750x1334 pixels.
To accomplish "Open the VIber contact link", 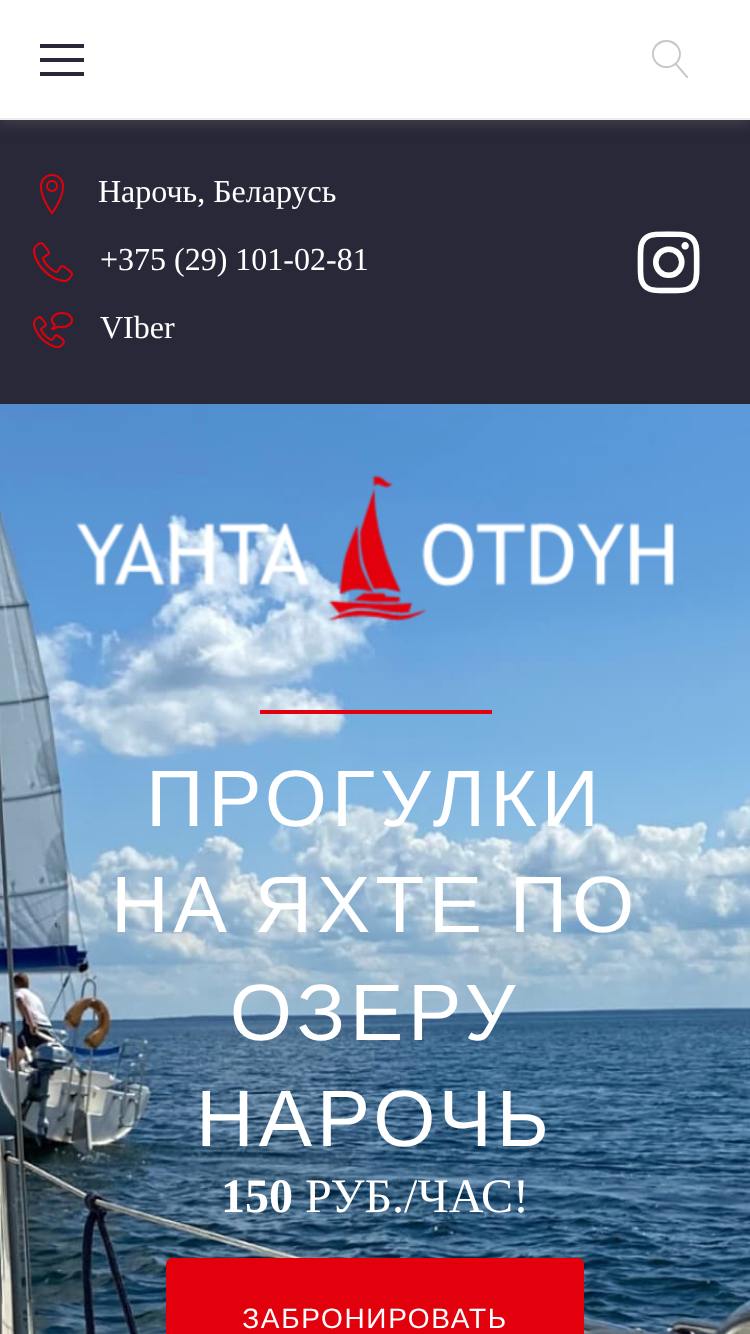I will pos(137,328).
